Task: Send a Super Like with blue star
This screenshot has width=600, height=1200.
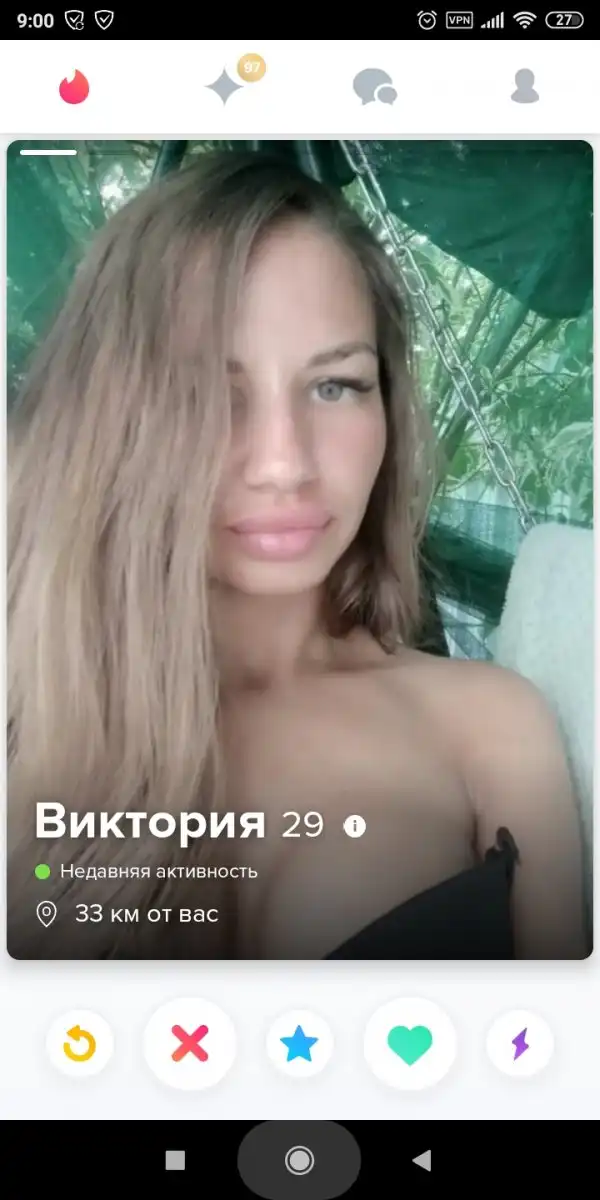Action: click(x=299, y=1045)
